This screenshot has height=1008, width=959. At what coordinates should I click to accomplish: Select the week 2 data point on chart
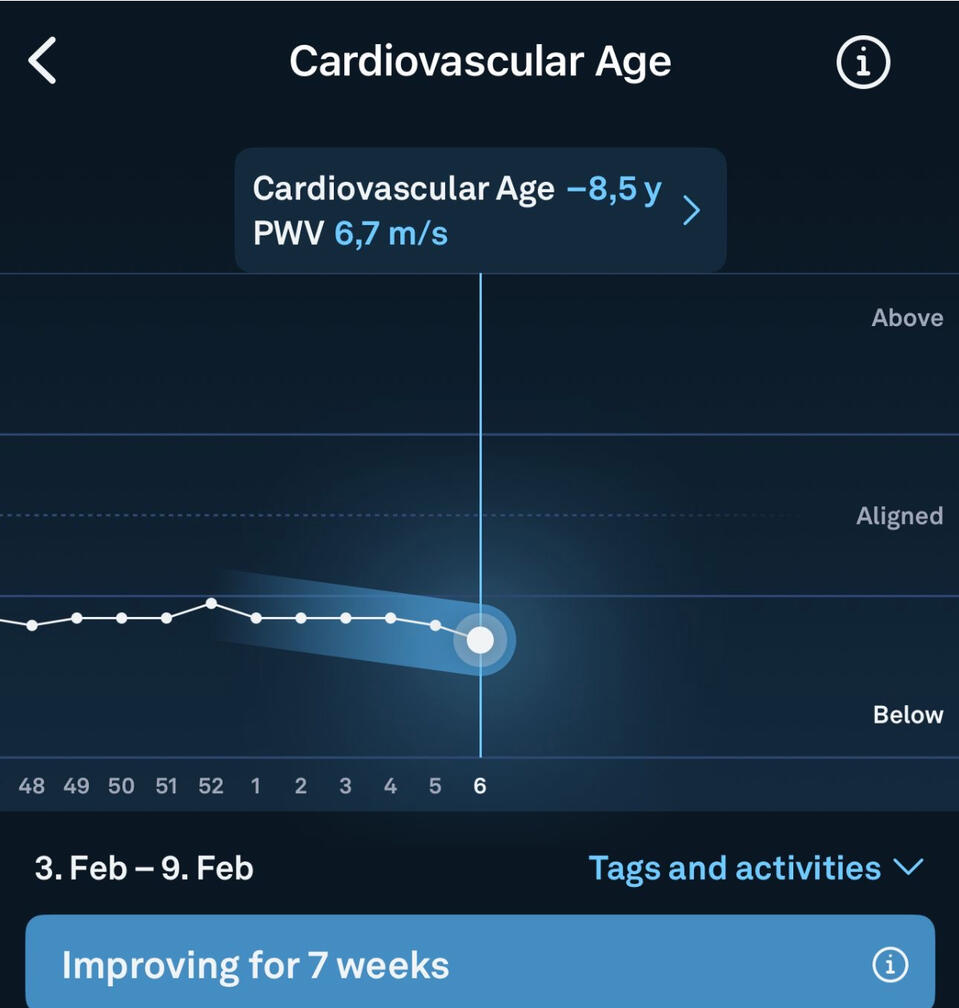301,618
